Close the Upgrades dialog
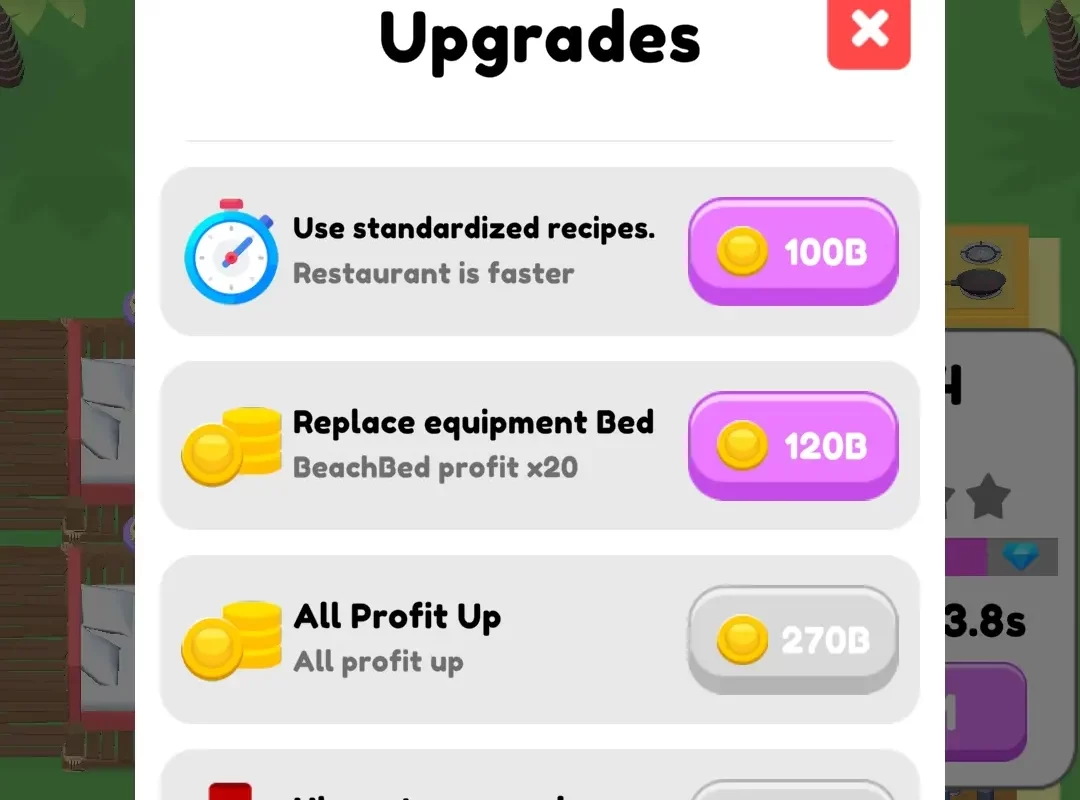This screenshot has height=800, width=1080. [x=868, y=31]
